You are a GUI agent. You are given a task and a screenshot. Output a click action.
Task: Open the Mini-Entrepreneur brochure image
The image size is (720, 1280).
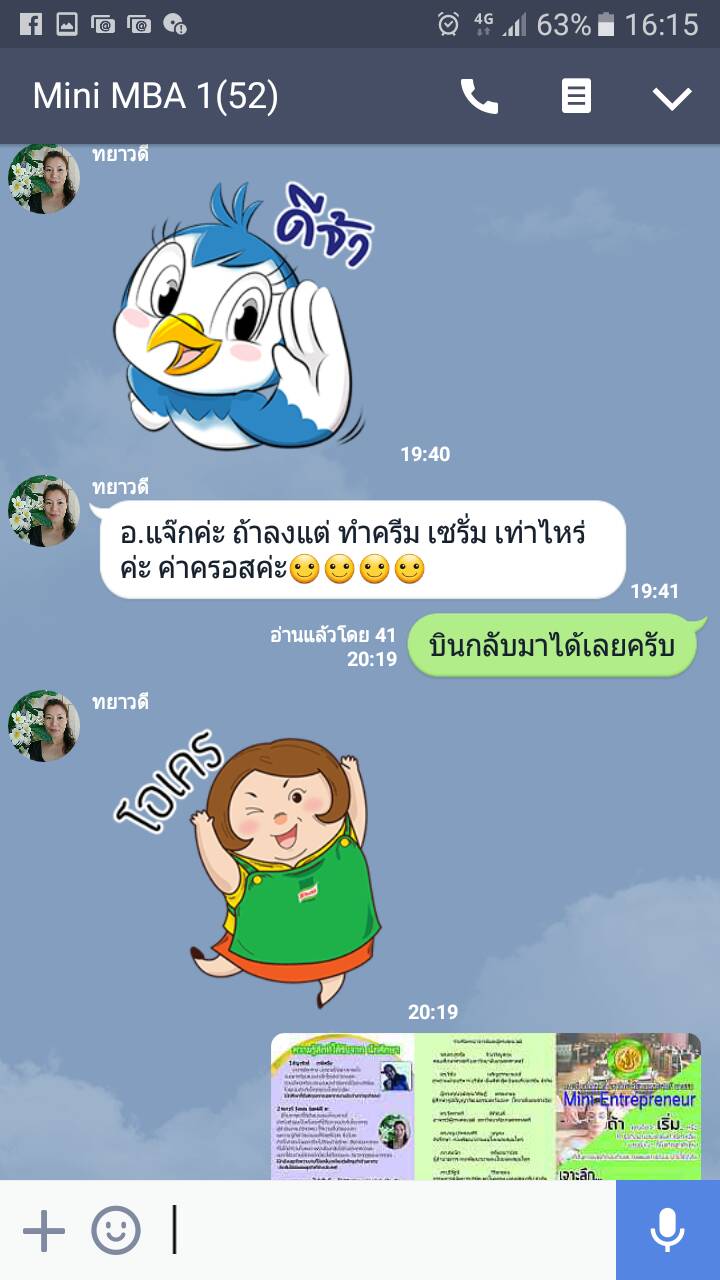pos(486,1106)
